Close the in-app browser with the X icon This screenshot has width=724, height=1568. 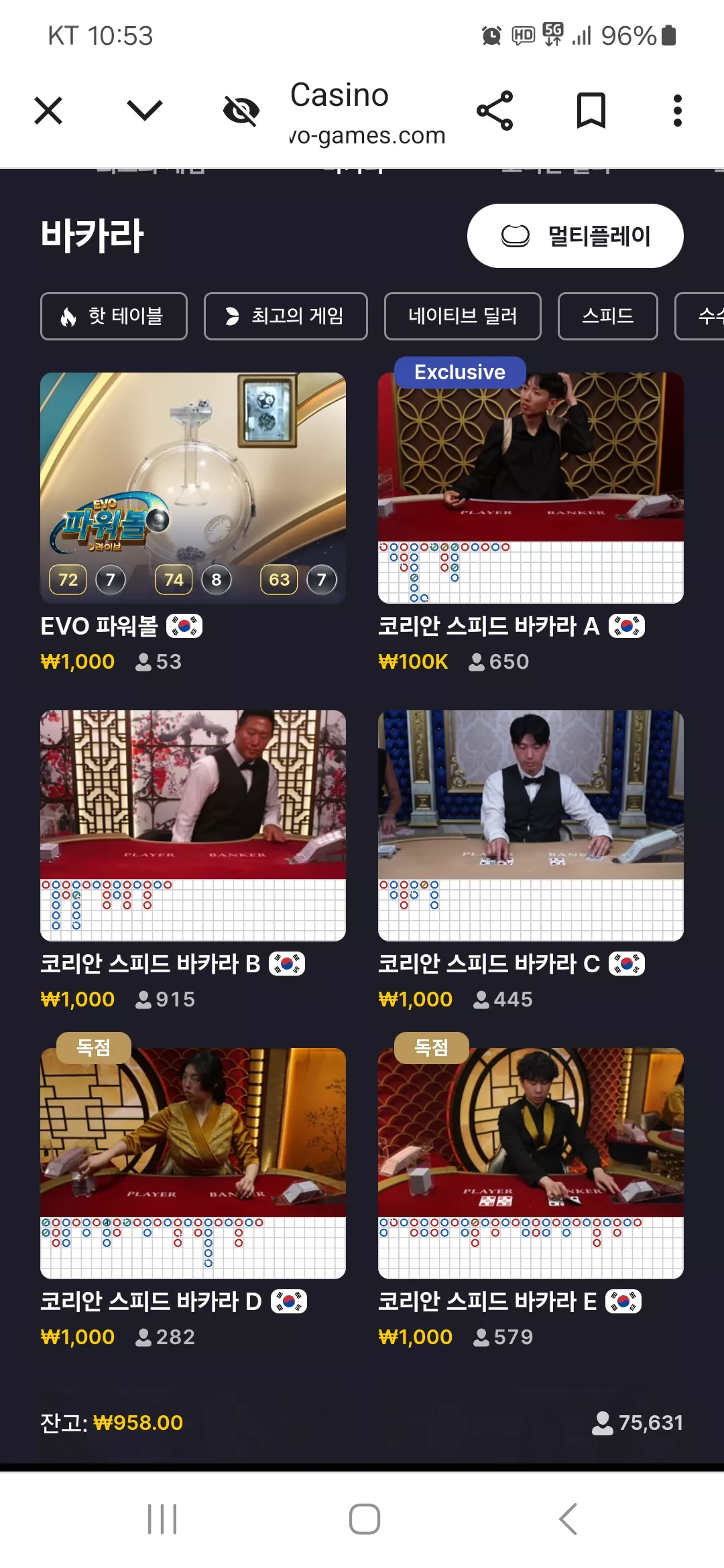point(48,111)
